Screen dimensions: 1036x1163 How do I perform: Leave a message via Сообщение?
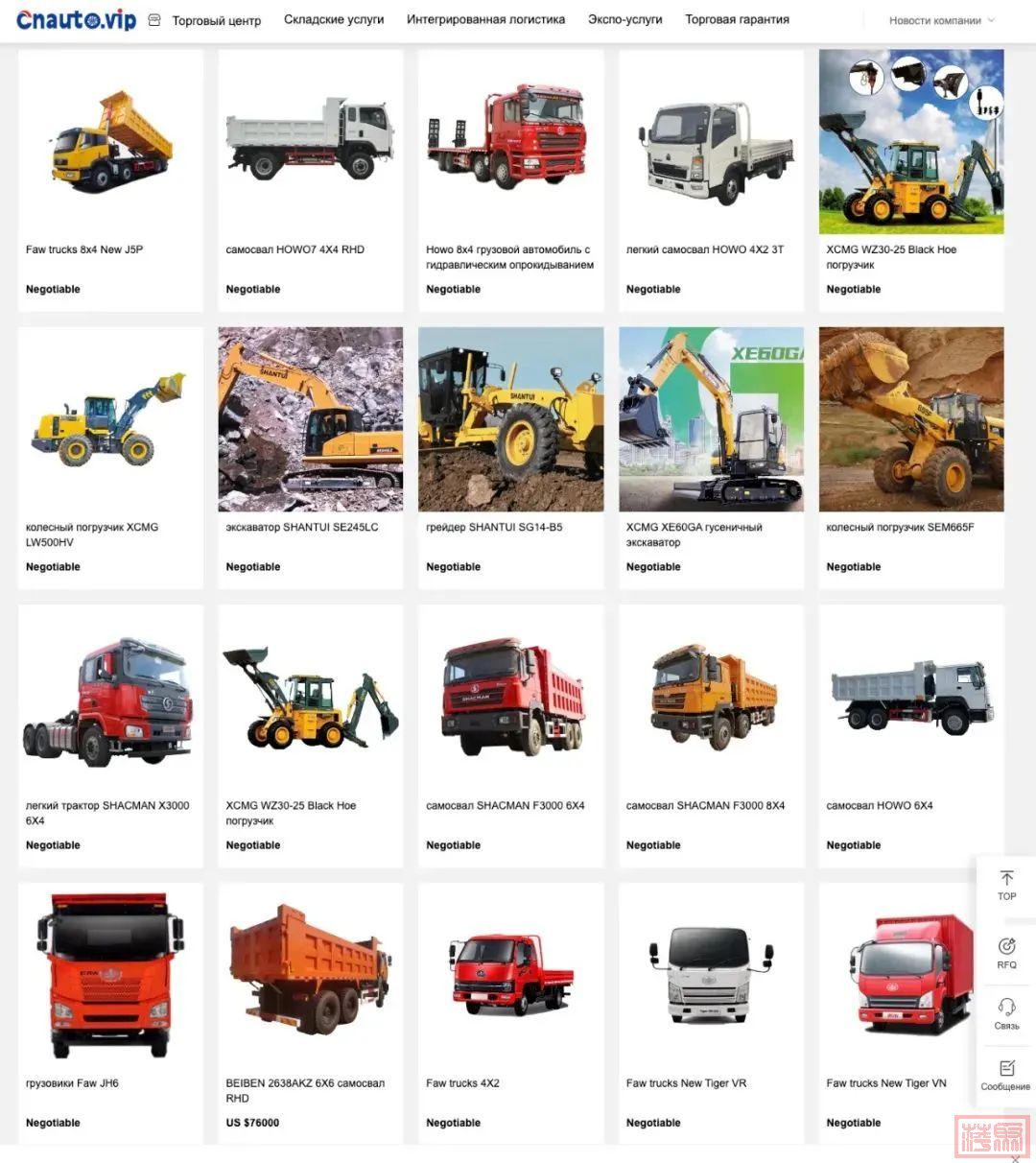(1006, 1075)
